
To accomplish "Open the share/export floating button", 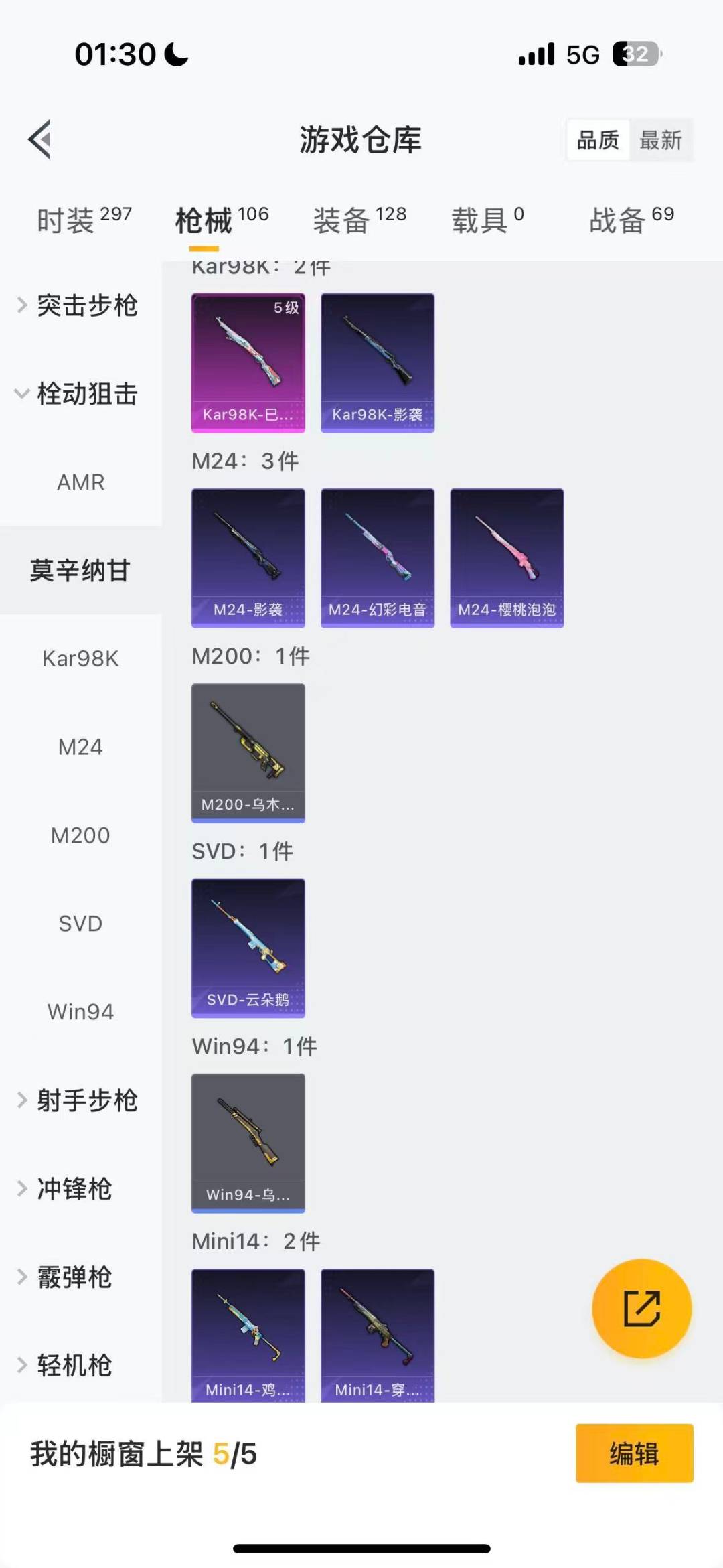I will (641, 1309).
